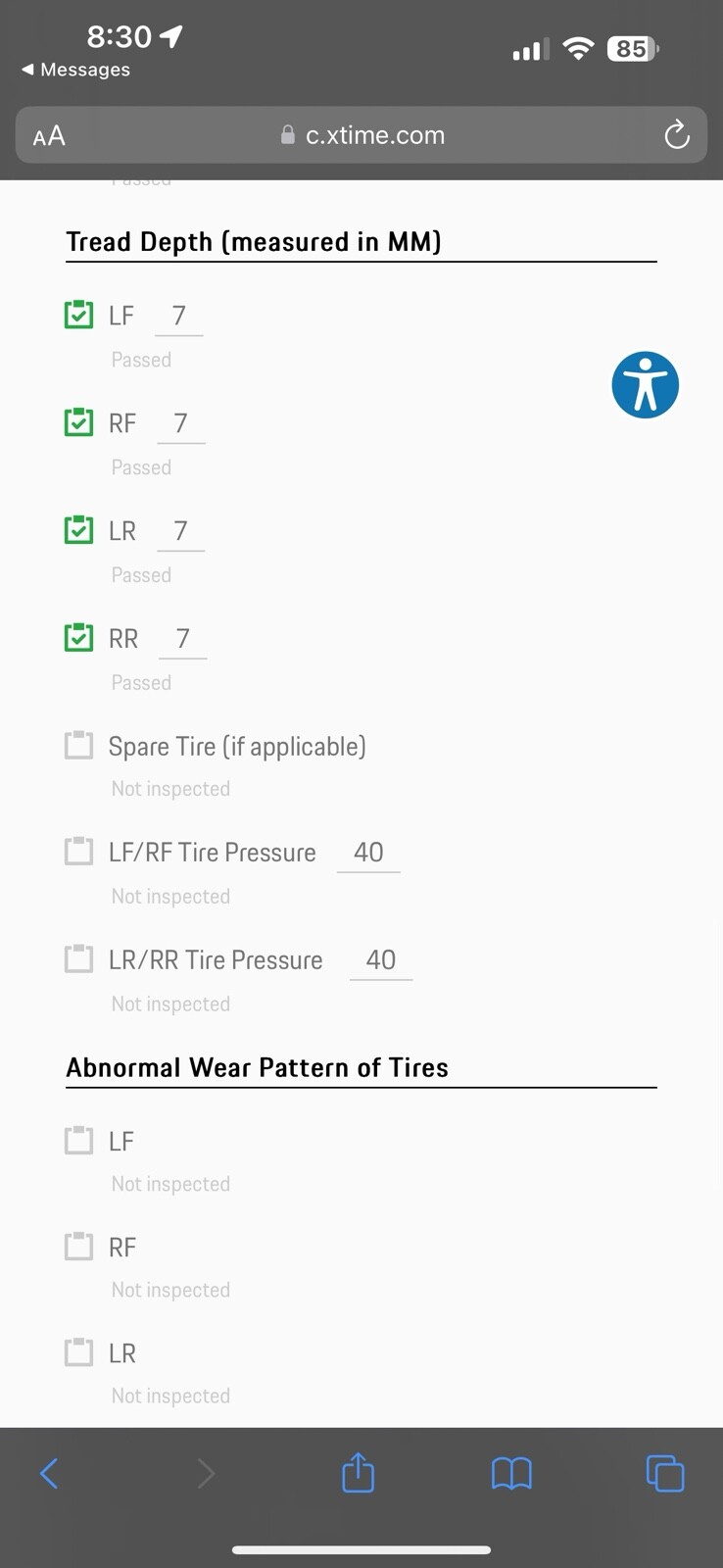Tap the c.xtime.com address bar
The width and height of the screenshot is (723, 1568).
[x=362, y=135]
